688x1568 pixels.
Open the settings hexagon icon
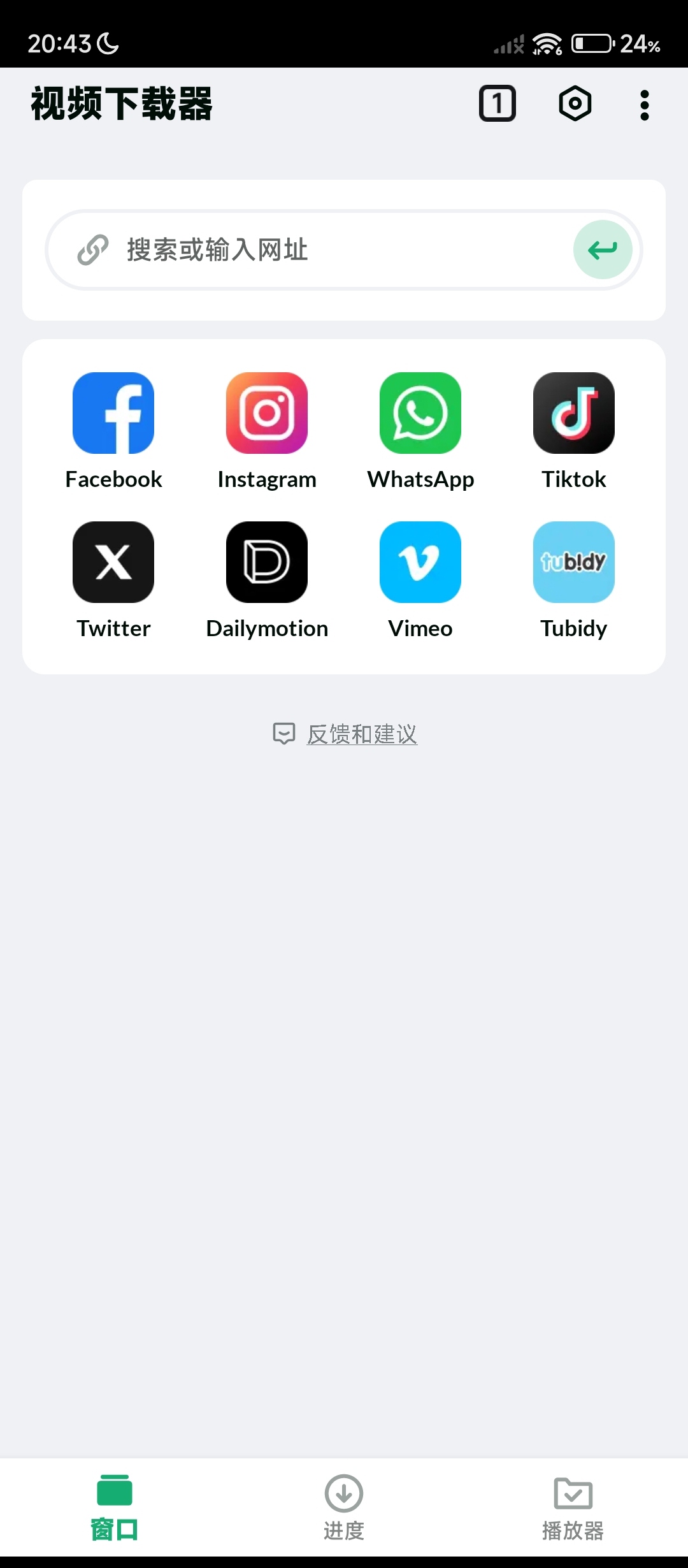[575, 103]
